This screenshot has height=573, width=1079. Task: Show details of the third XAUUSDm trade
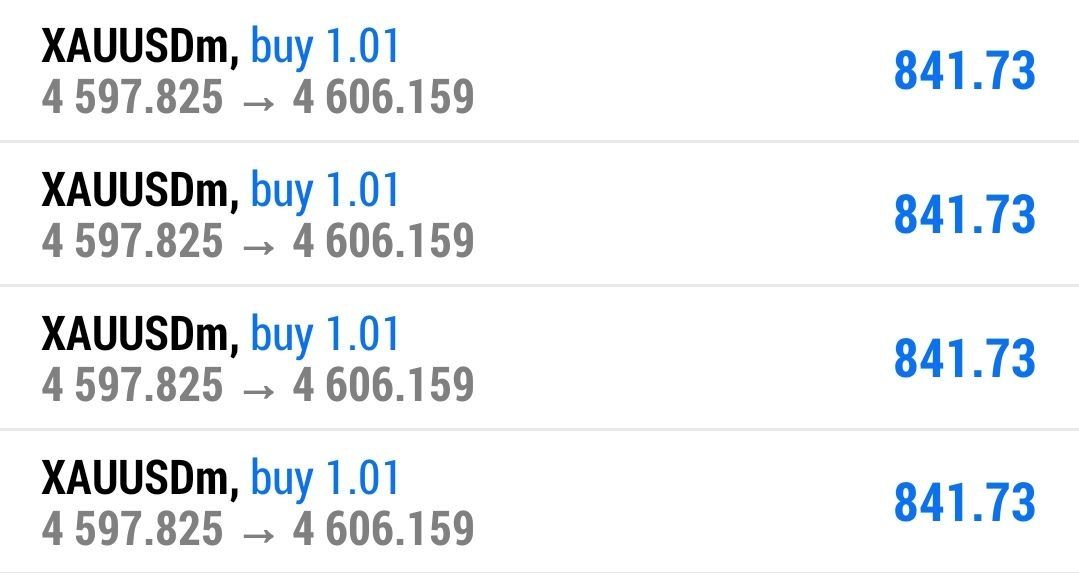coord(540,358)
